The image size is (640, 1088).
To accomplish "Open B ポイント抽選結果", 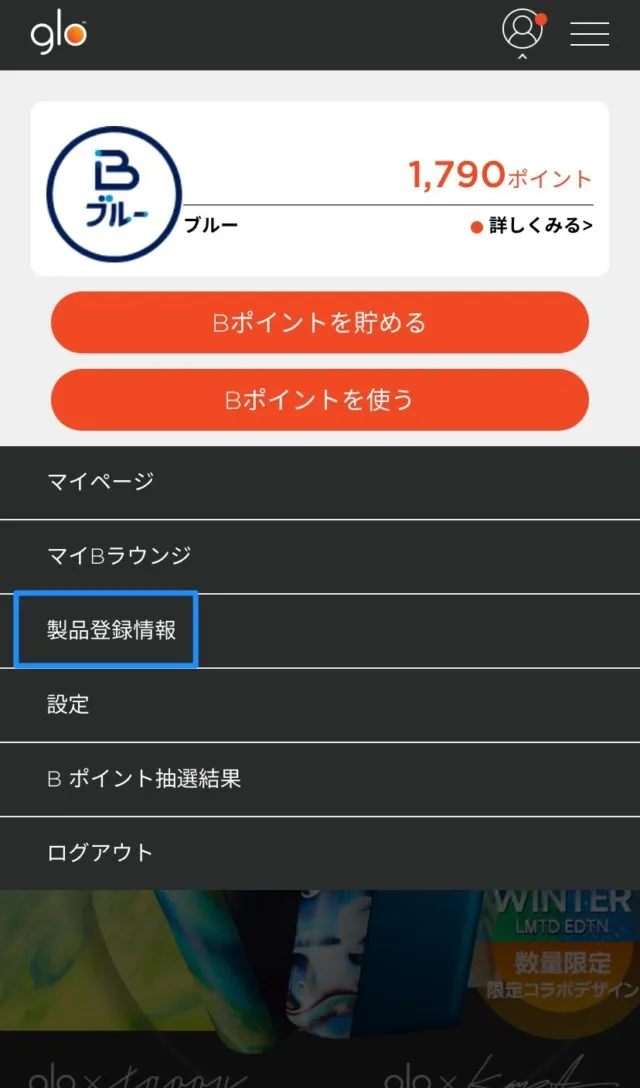I will (144, 779).
